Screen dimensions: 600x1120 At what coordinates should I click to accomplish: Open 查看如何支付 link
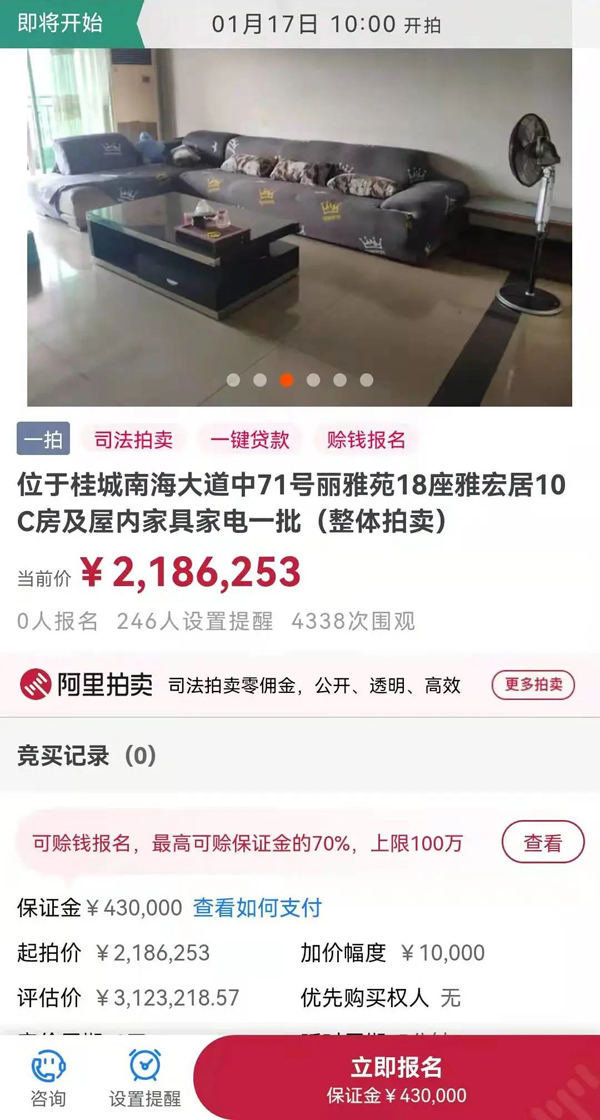point(257,908)
